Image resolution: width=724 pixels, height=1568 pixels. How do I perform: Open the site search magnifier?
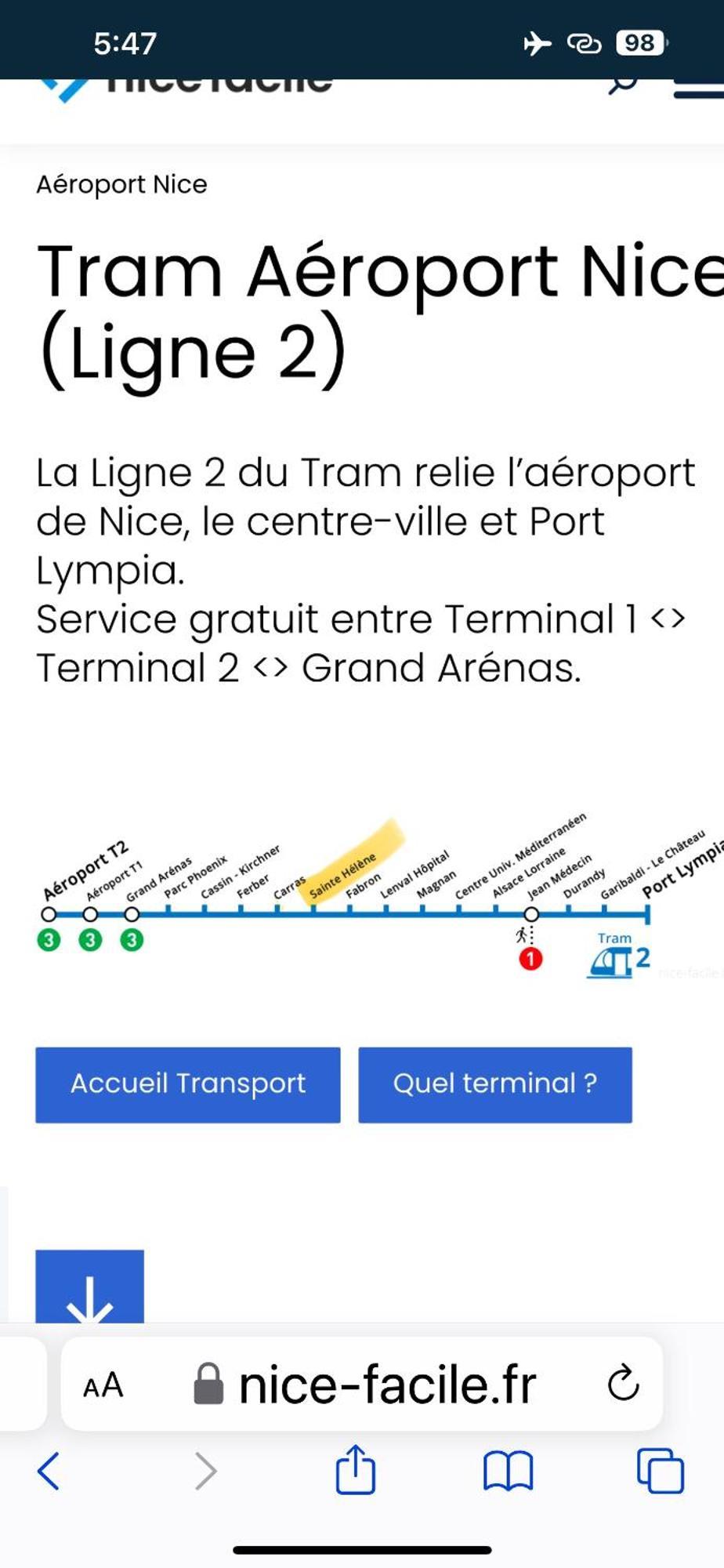click(x=622, y=83)
